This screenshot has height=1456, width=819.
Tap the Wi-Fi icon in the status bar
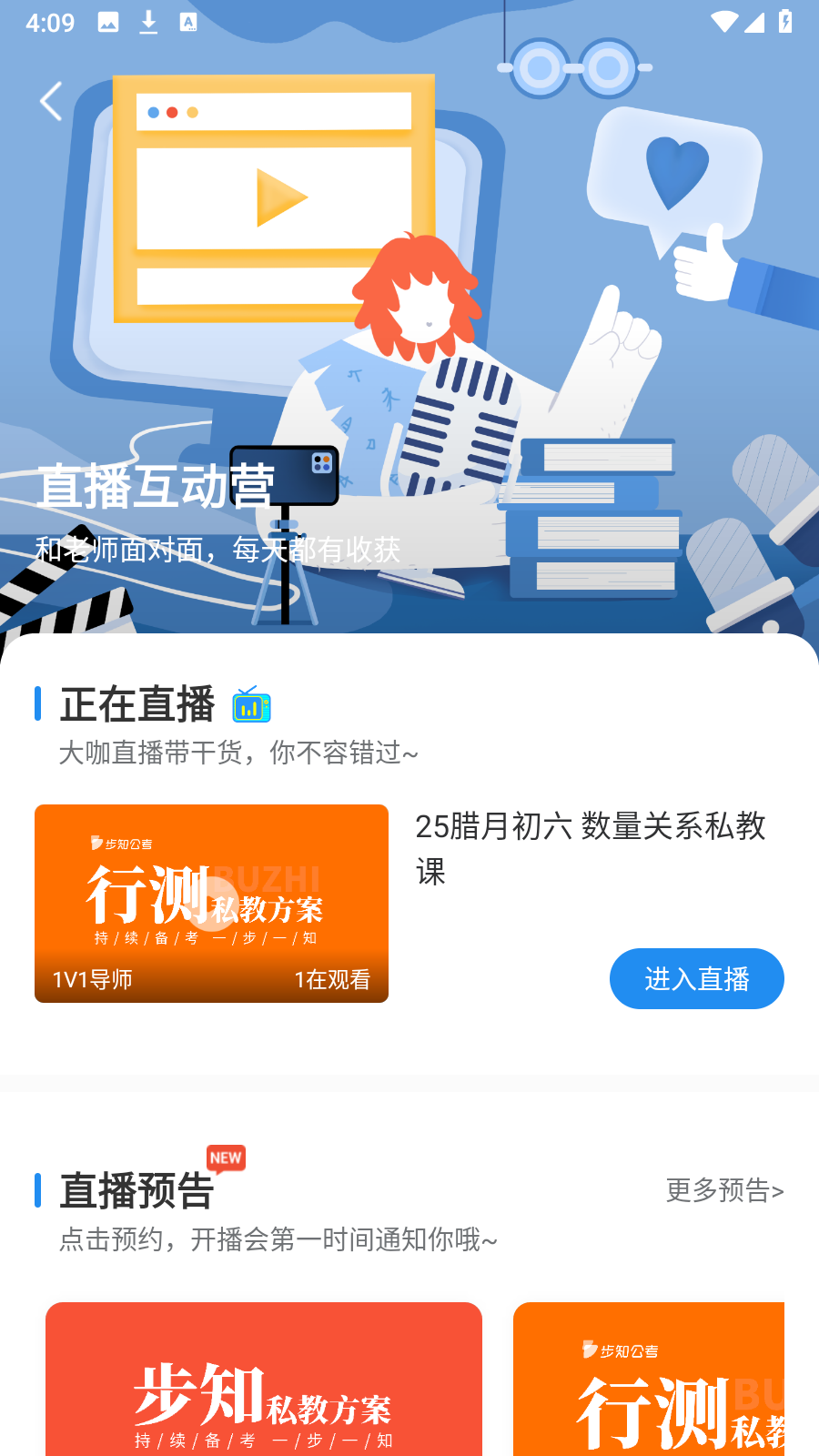click(724, 22)
